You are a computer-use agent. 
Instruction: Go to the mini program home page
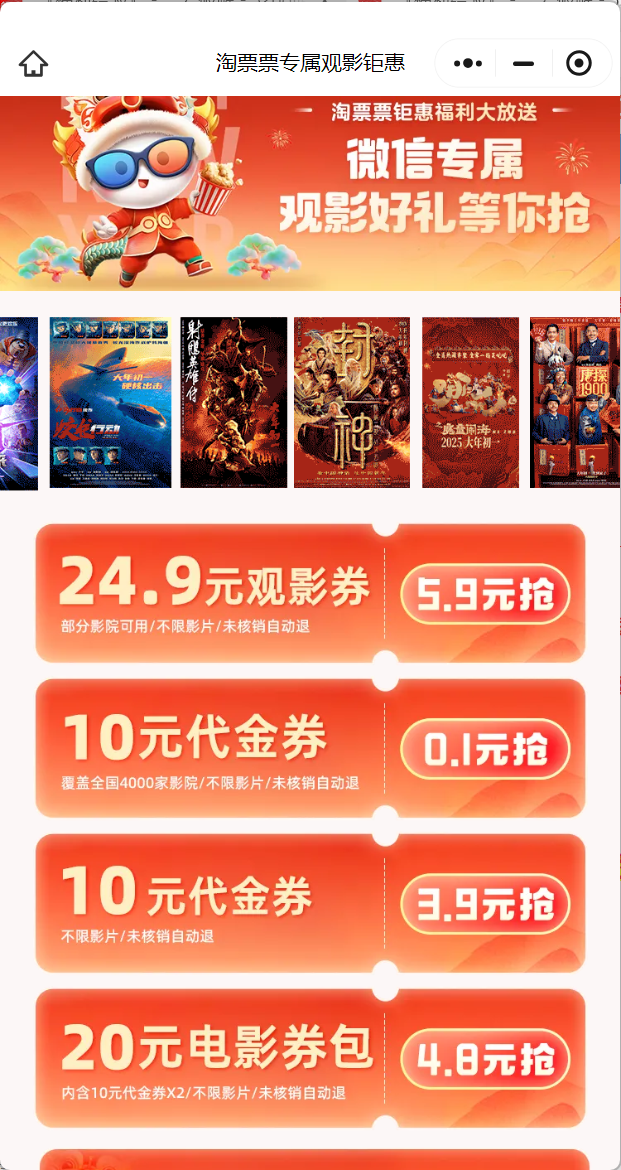point(33,64)
